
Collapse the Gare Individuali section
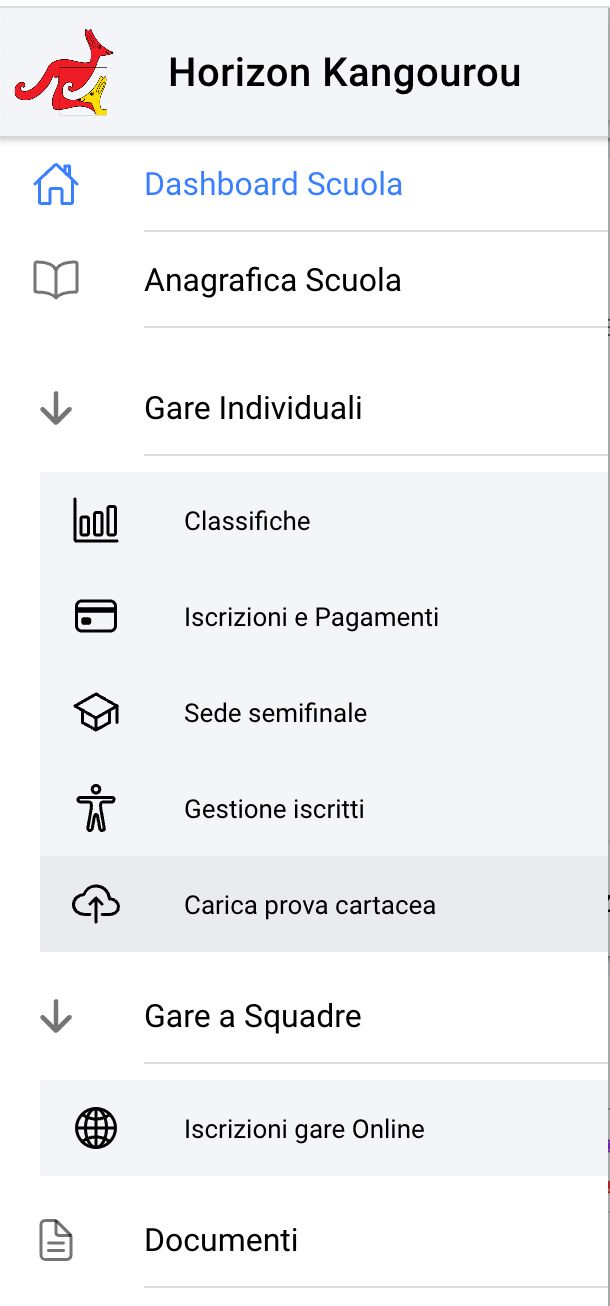coord(304,408)
